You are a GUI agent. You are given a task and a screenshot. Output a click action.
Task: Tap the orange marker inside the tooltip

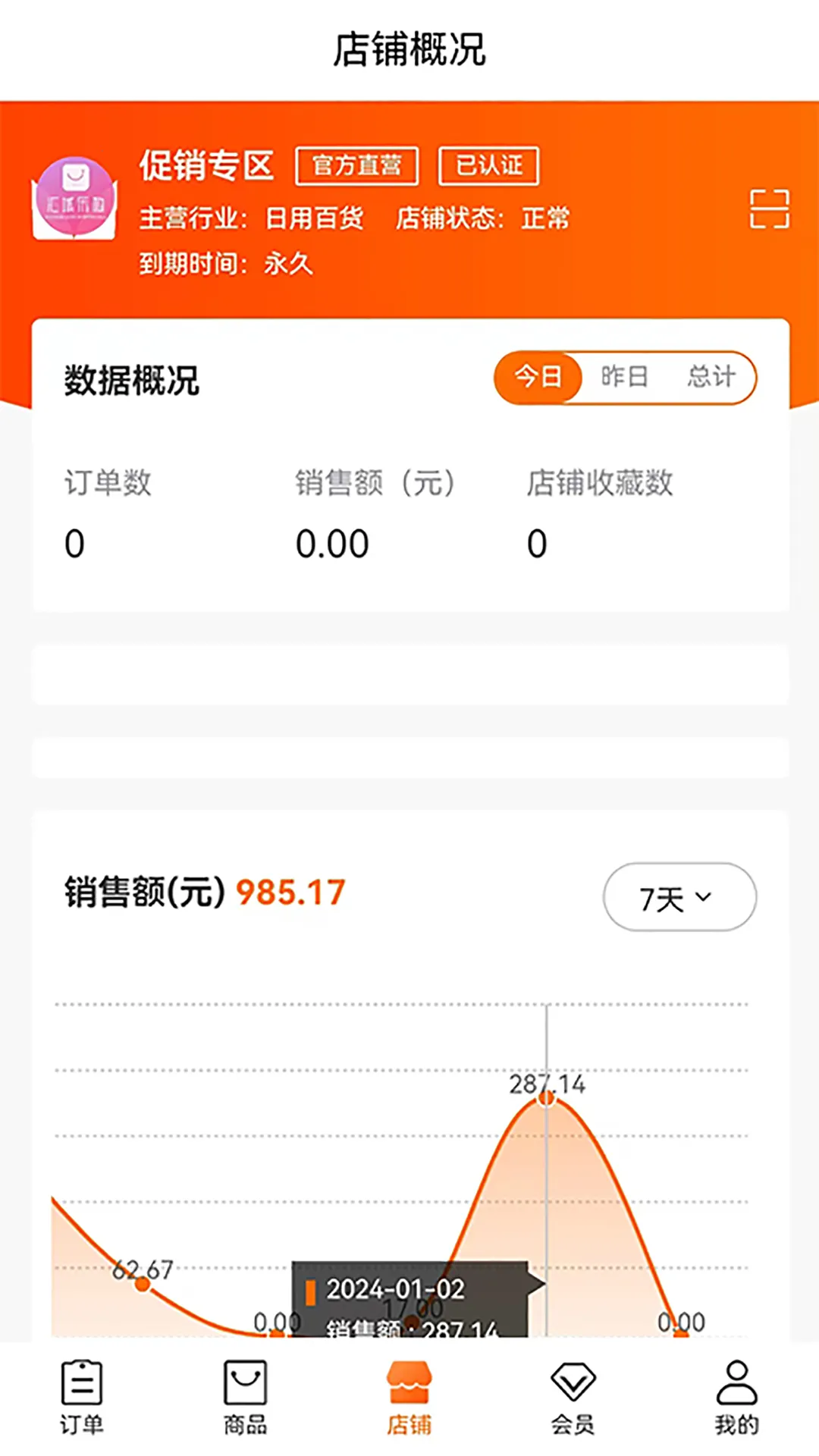point(311,1290)
